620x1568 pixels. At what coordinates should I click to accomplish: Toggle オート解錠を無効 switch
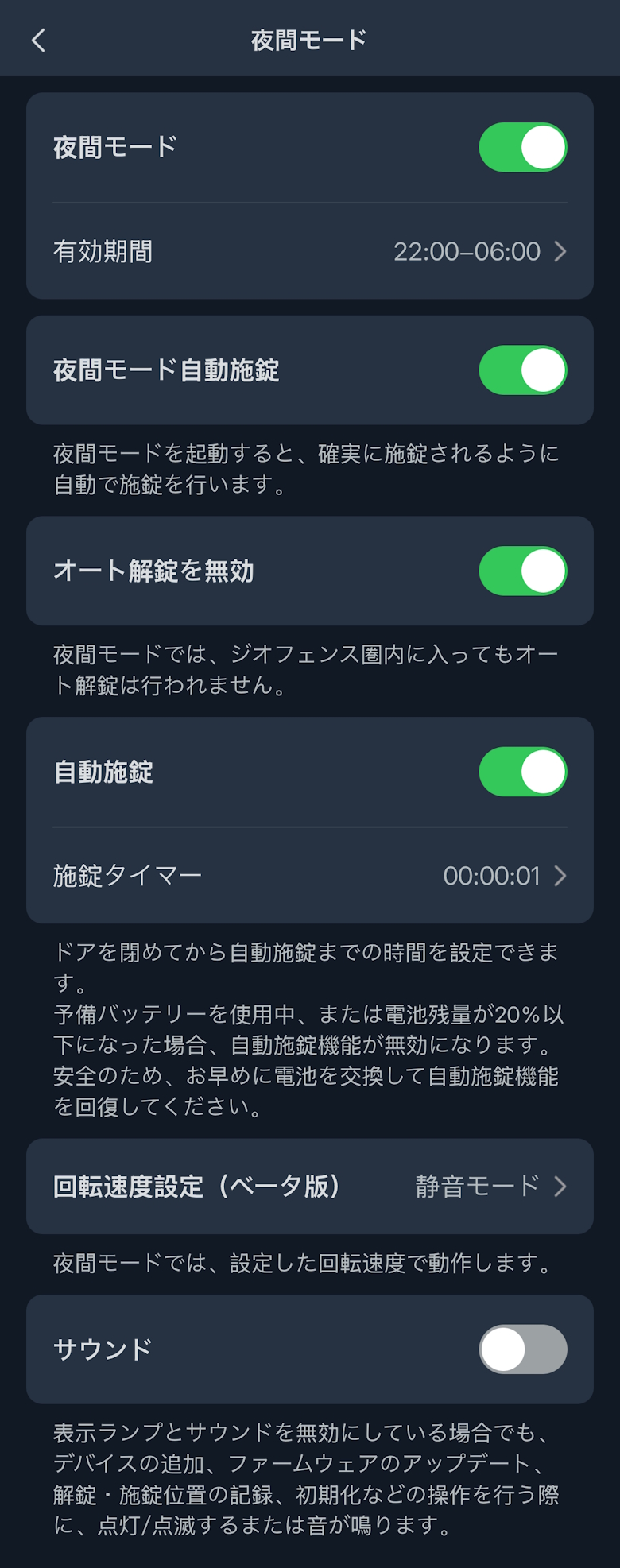tap(522, 571)
